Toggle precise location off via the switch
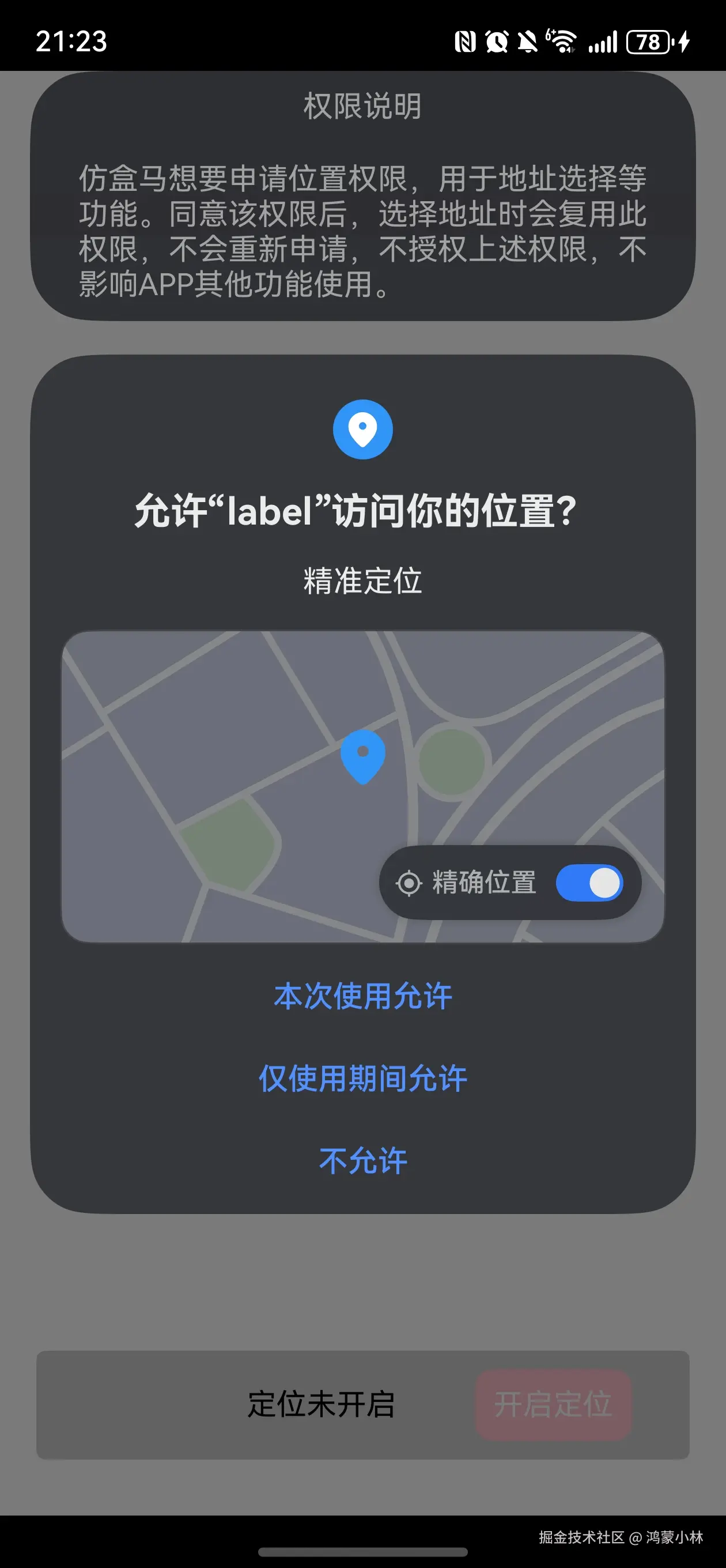Image resolution: width=726 pixels, height=1568 pixels. pyautogui.click(x=589, y=883)
